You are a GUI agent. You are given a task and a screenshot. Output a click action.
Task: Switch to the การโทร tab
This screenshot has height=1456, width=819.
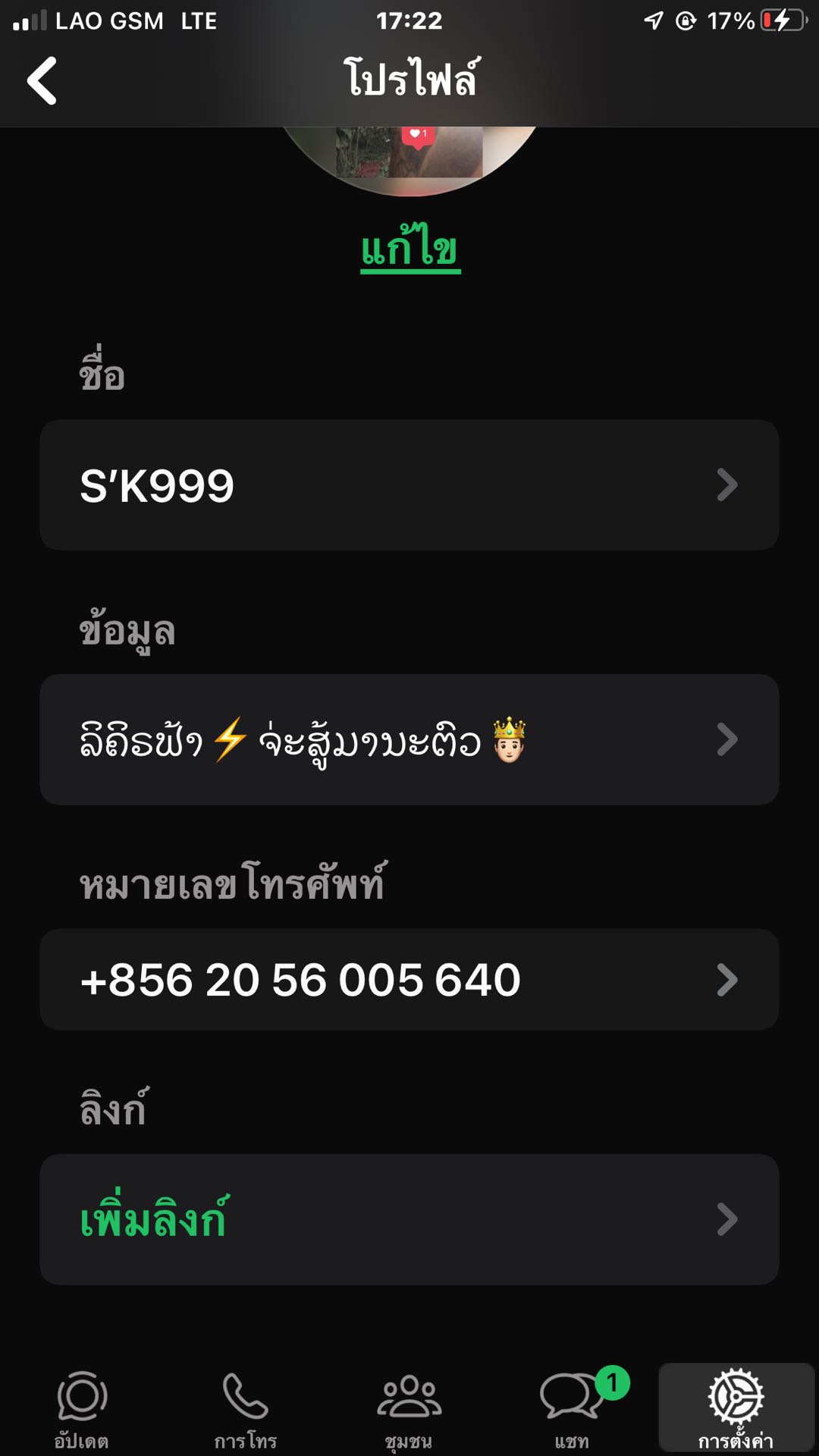click(246, 1409)
